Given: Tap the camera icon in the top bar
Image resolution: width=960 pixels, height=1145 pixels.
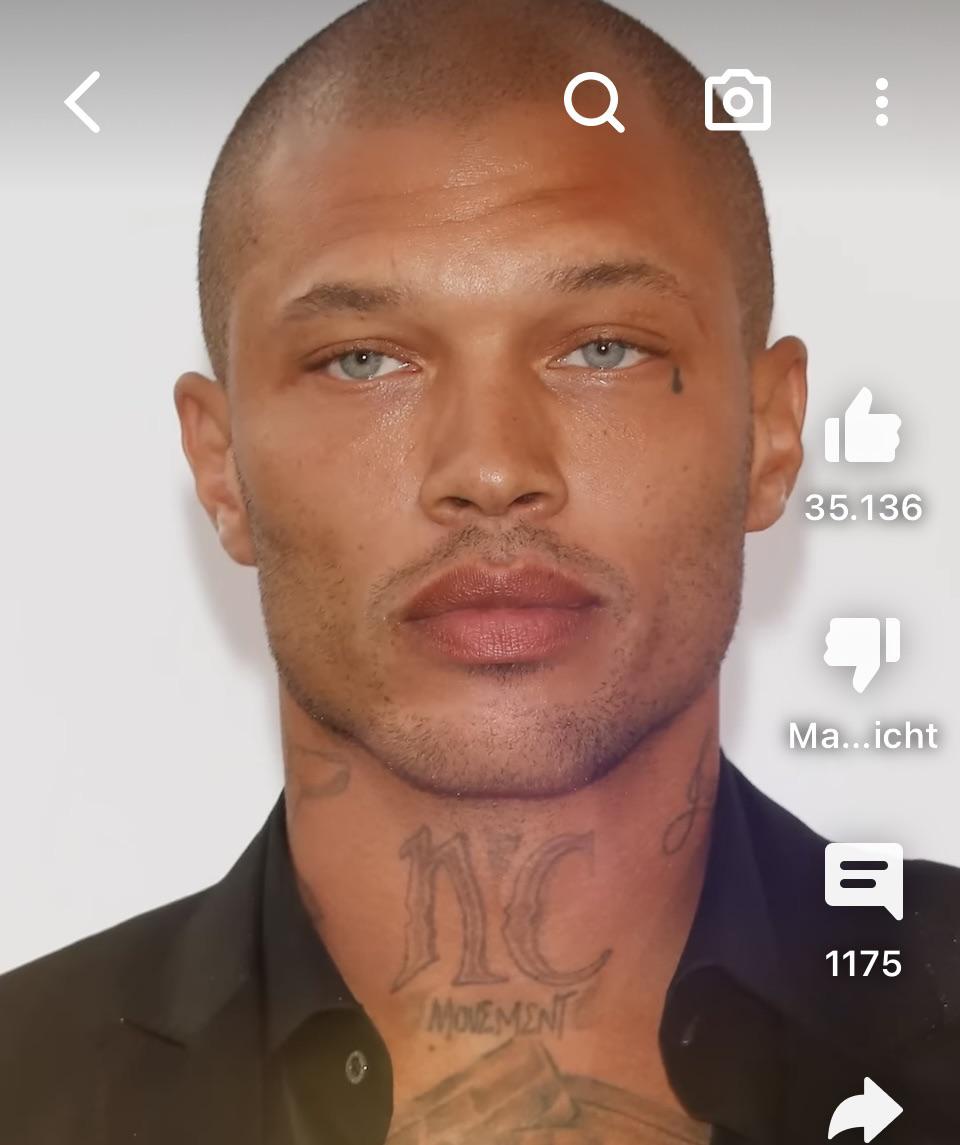Looking at the screenshot, I should click(738, 100).
